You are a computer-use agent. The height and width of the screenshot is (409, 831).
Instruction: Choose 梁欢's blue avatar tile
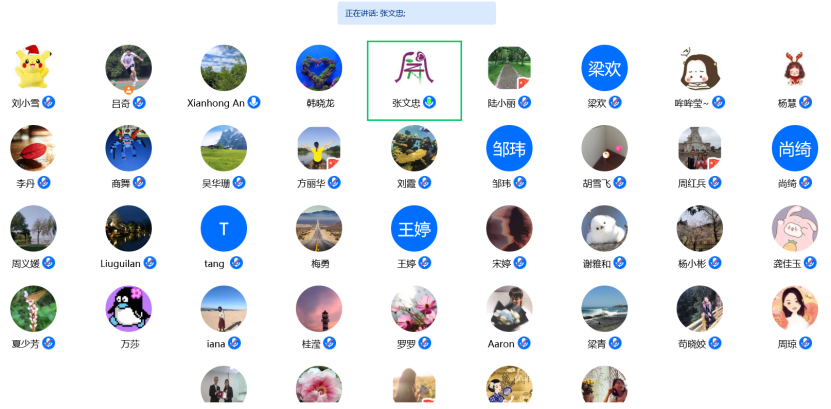tap(605, 68)
